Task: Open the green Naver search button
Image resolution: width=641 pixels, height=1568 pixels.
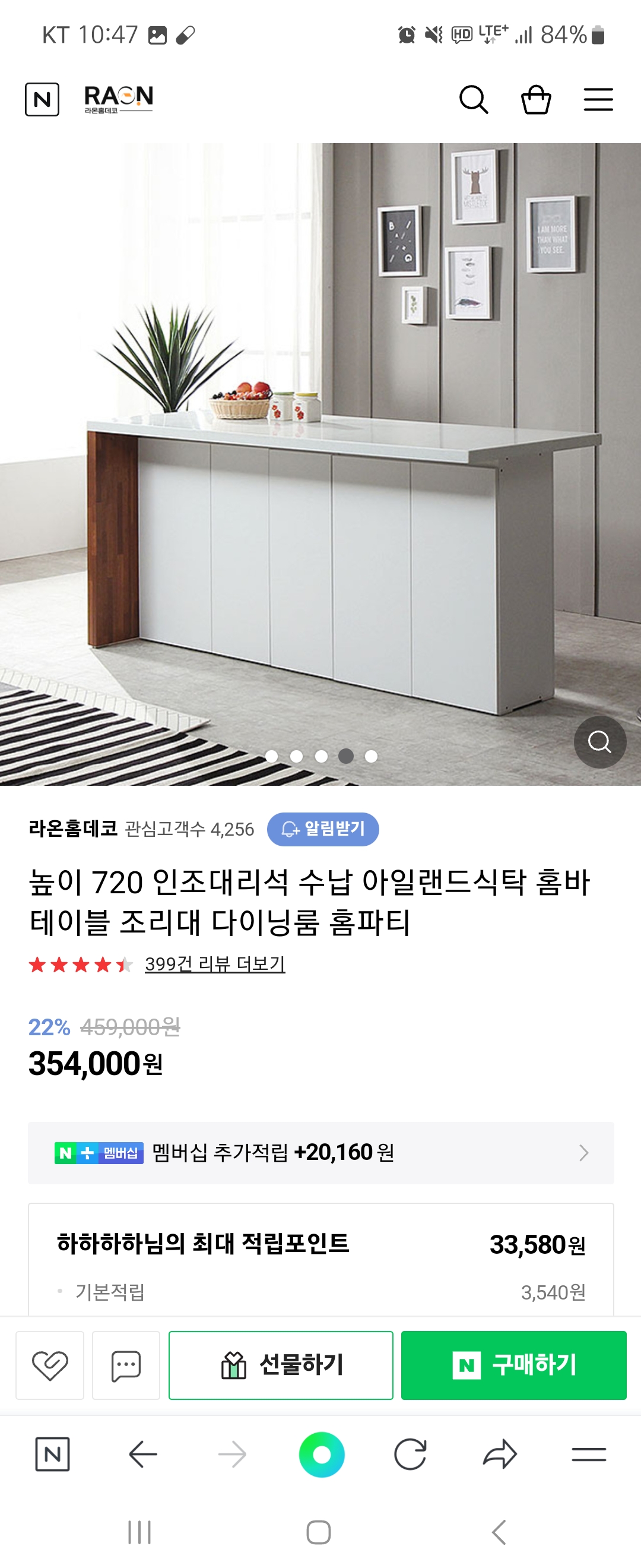Action: [321, 1454]
